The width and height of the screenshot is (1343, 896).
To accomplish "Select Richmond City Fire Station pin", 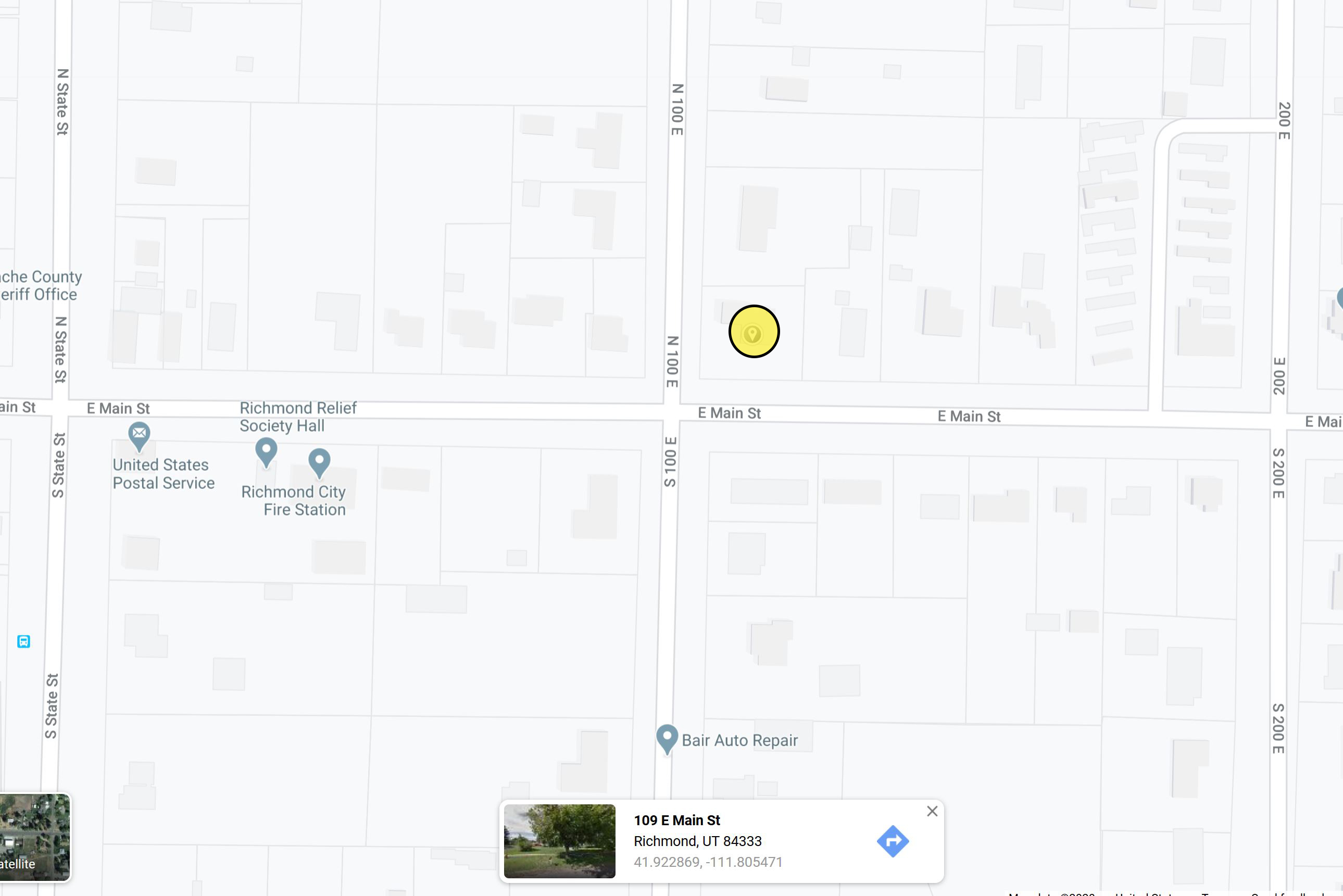I will pyautogui.click(x=319, y=462).
